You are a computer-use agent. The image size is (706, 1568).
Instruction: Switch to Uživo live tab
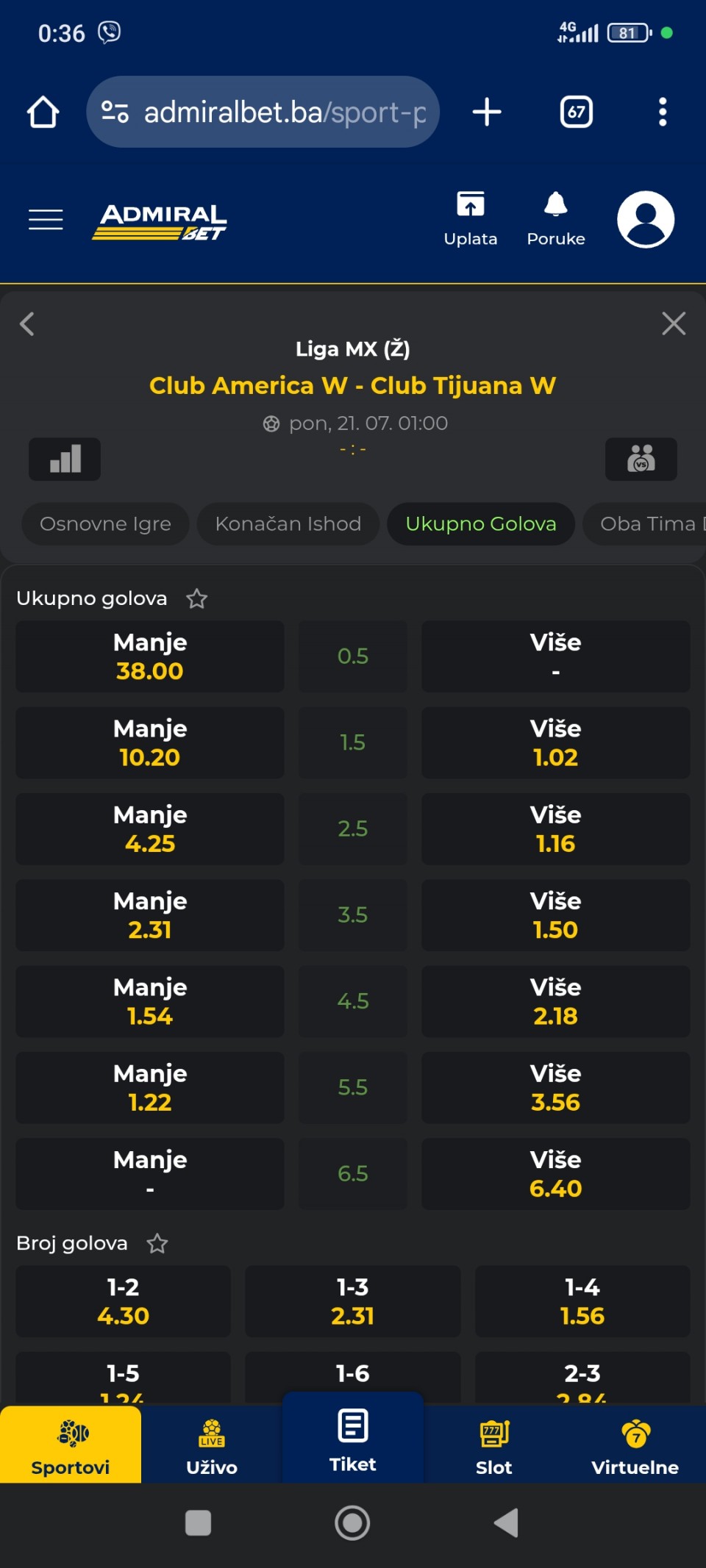pyautogui.click(x=212, y=1445)
